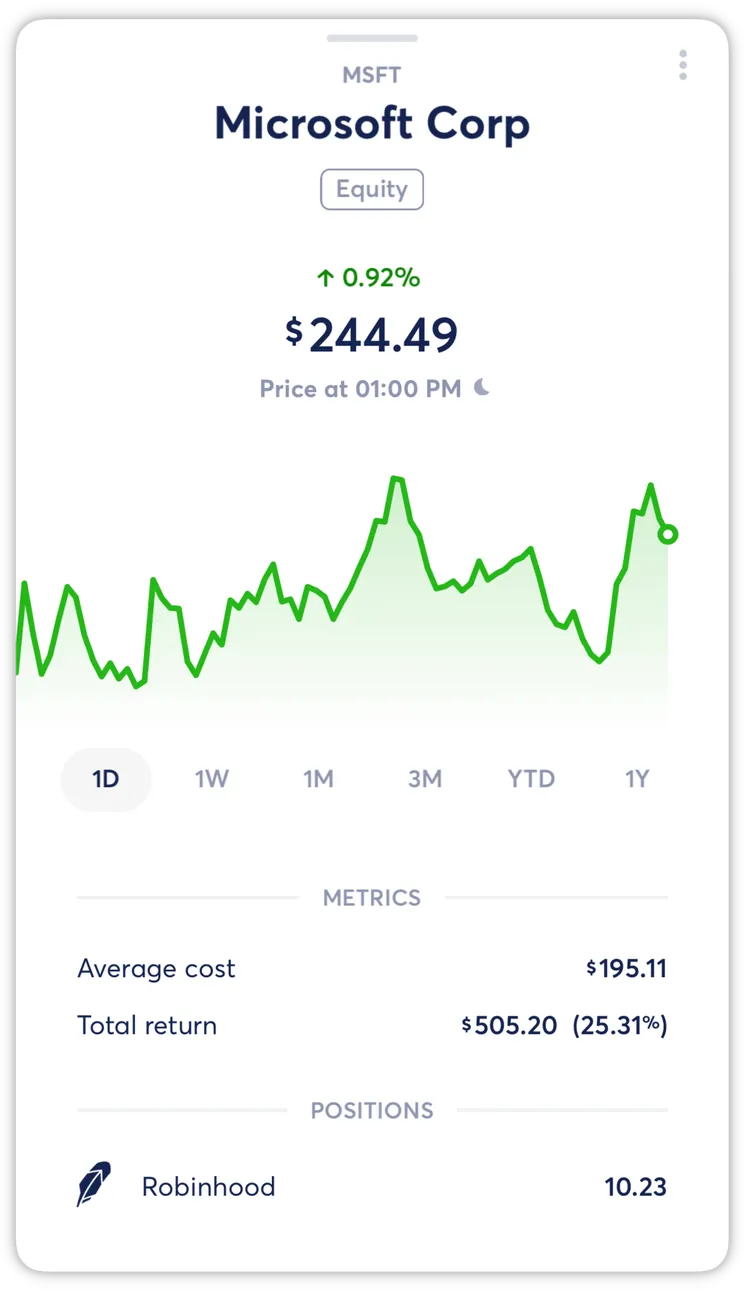
Task: Show the 1Y price chart
Action: click(x=637, y=779)
